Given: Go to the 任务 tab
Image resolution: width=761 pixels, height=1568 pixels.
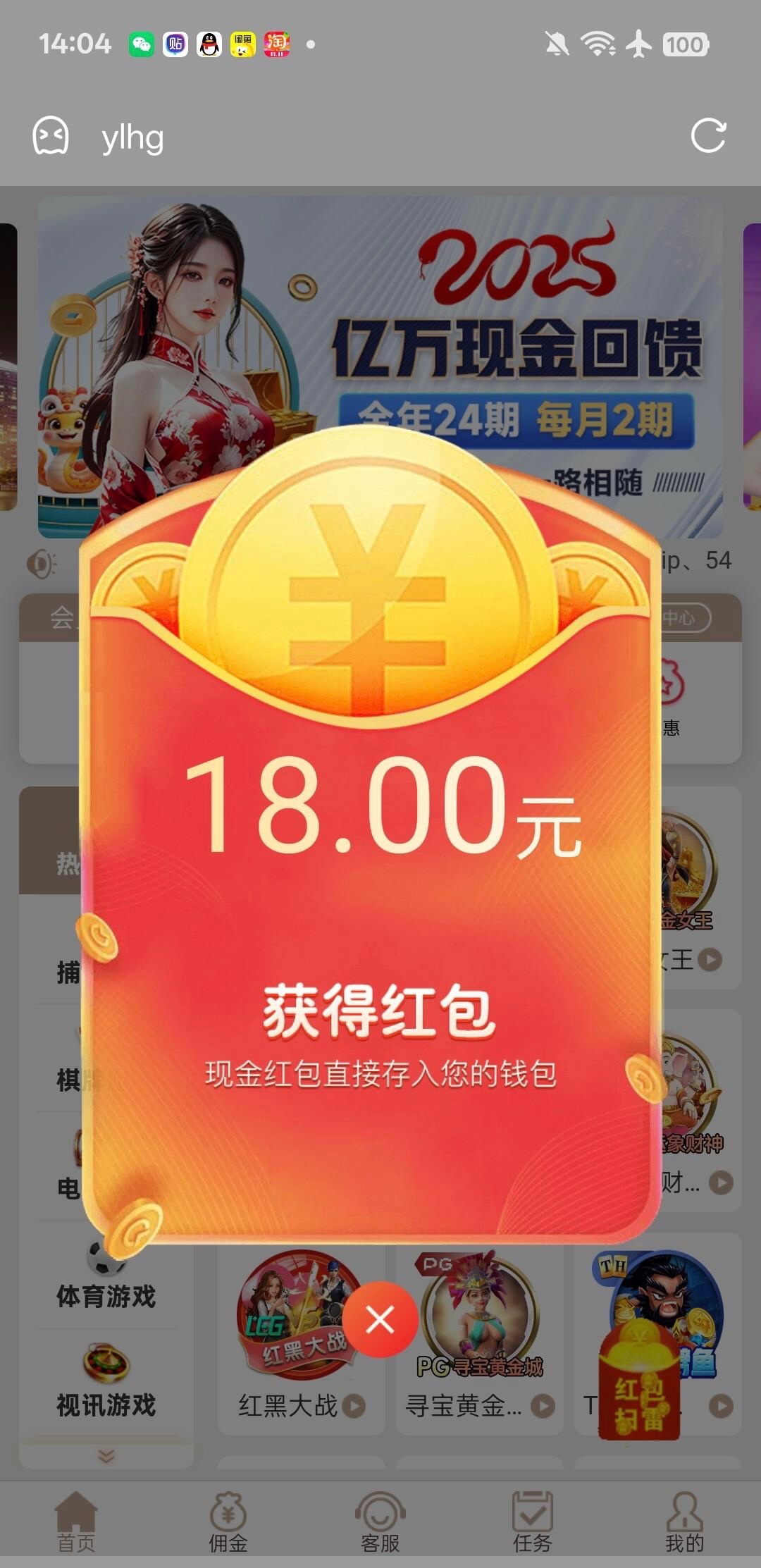Looking at the screenshot, I should 532,1521.
